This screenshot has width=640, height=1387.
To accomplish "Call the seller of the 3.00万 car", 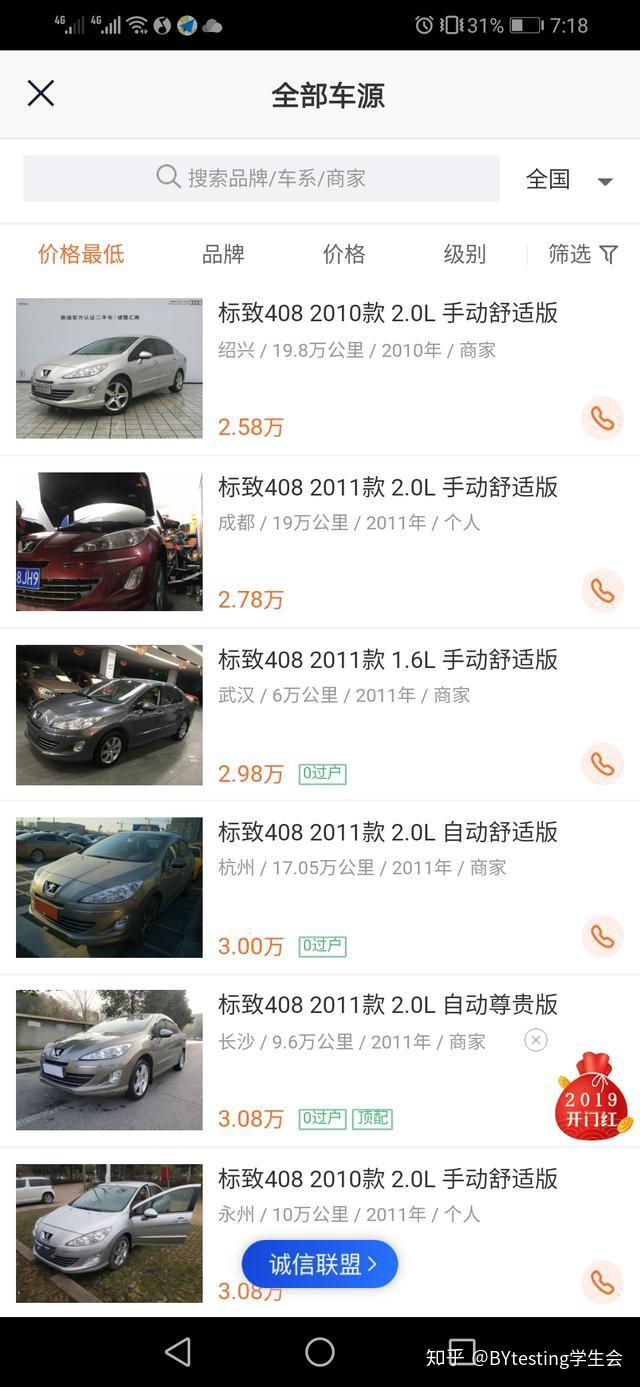I will [x=602, y=937].
